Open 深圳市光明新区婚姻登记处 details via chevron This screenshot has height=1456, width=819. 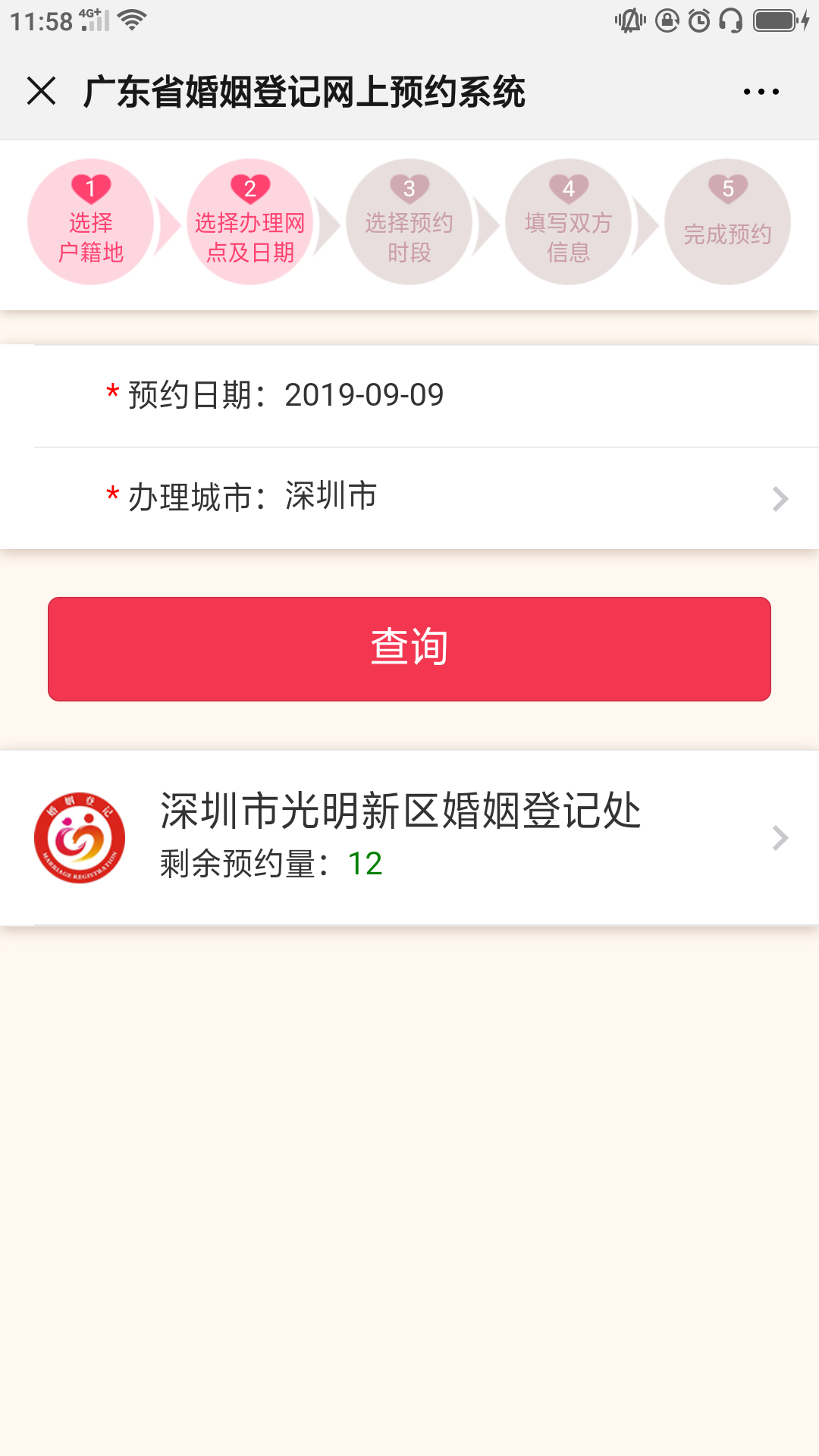[x=780, y=837]
